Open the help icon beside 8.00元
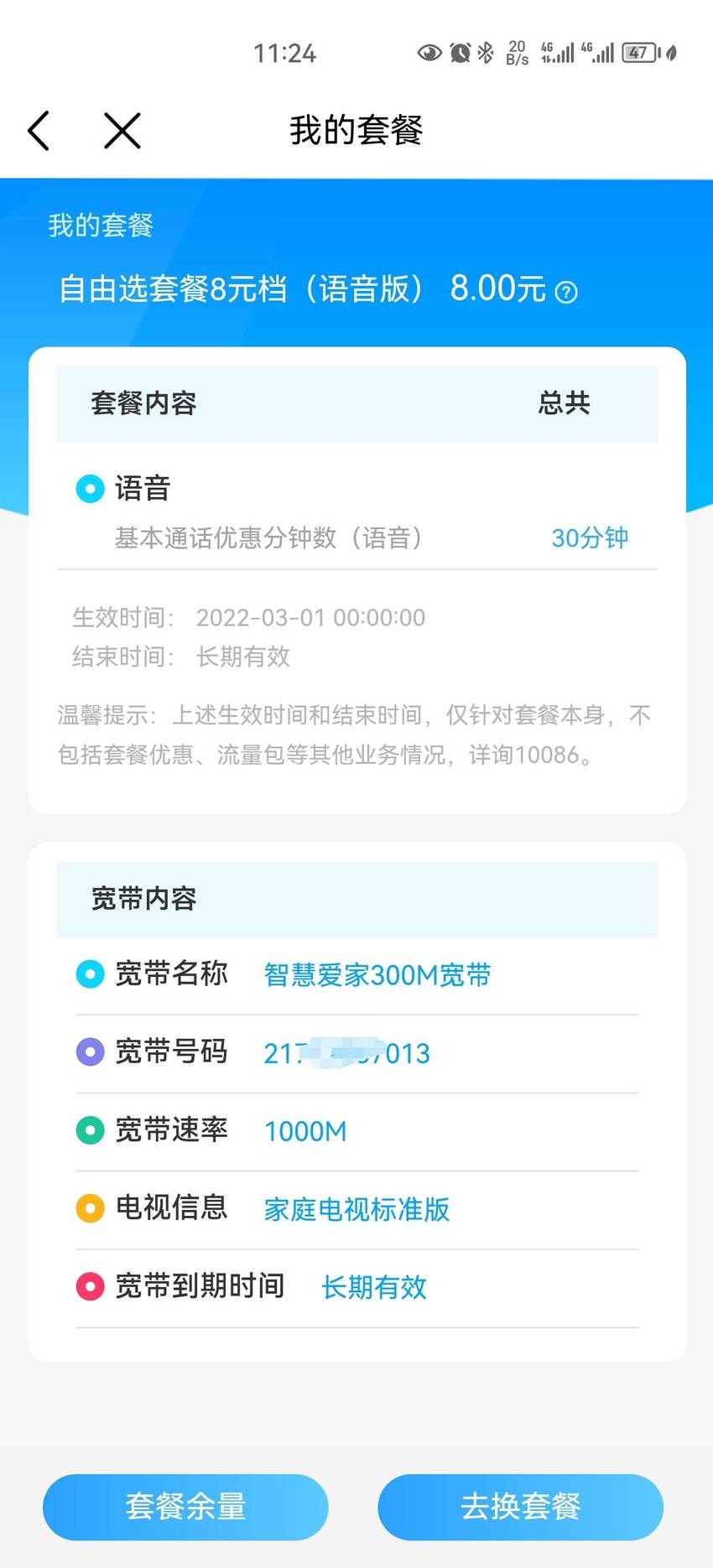Viewport: 713px width, 1568px height. [x=567, y=292]
